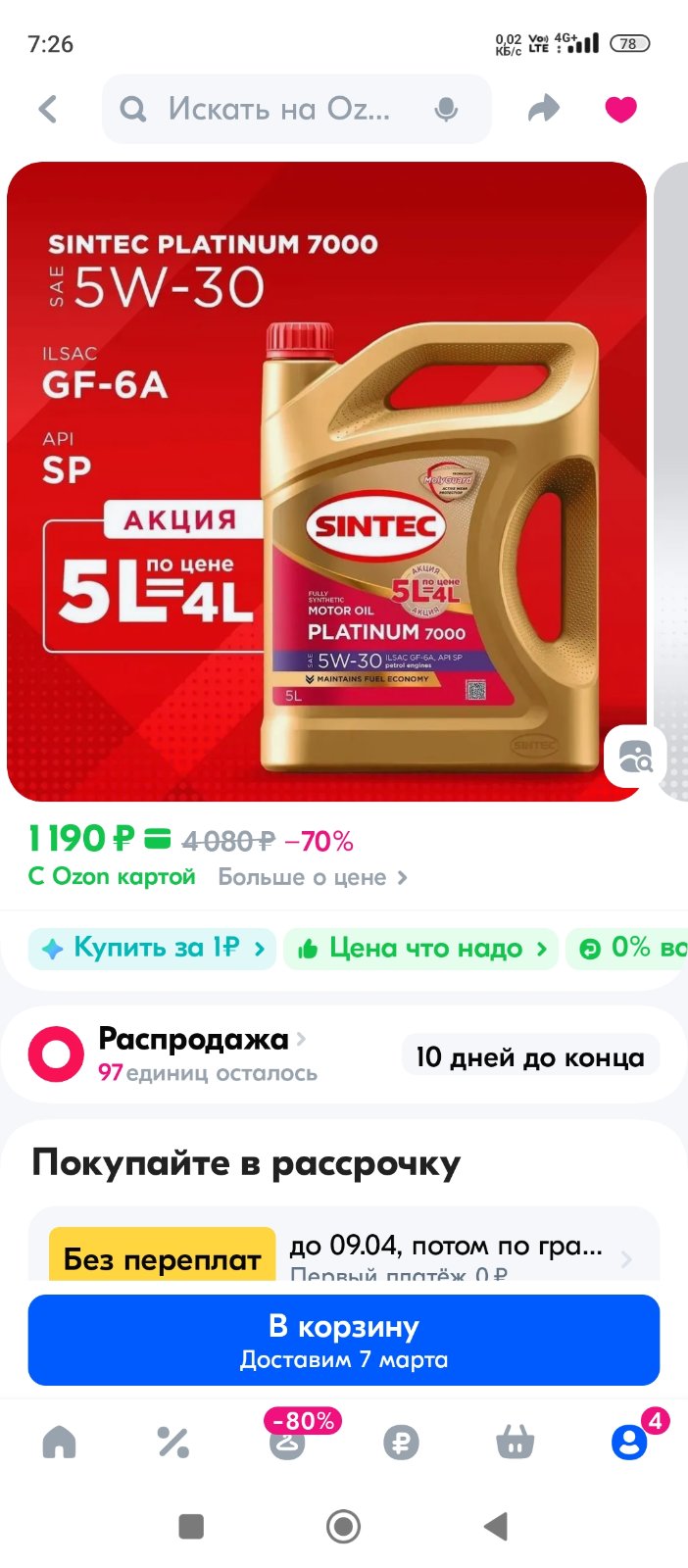
Task: Open the tab with the -80% badge
Action: 288,1438
